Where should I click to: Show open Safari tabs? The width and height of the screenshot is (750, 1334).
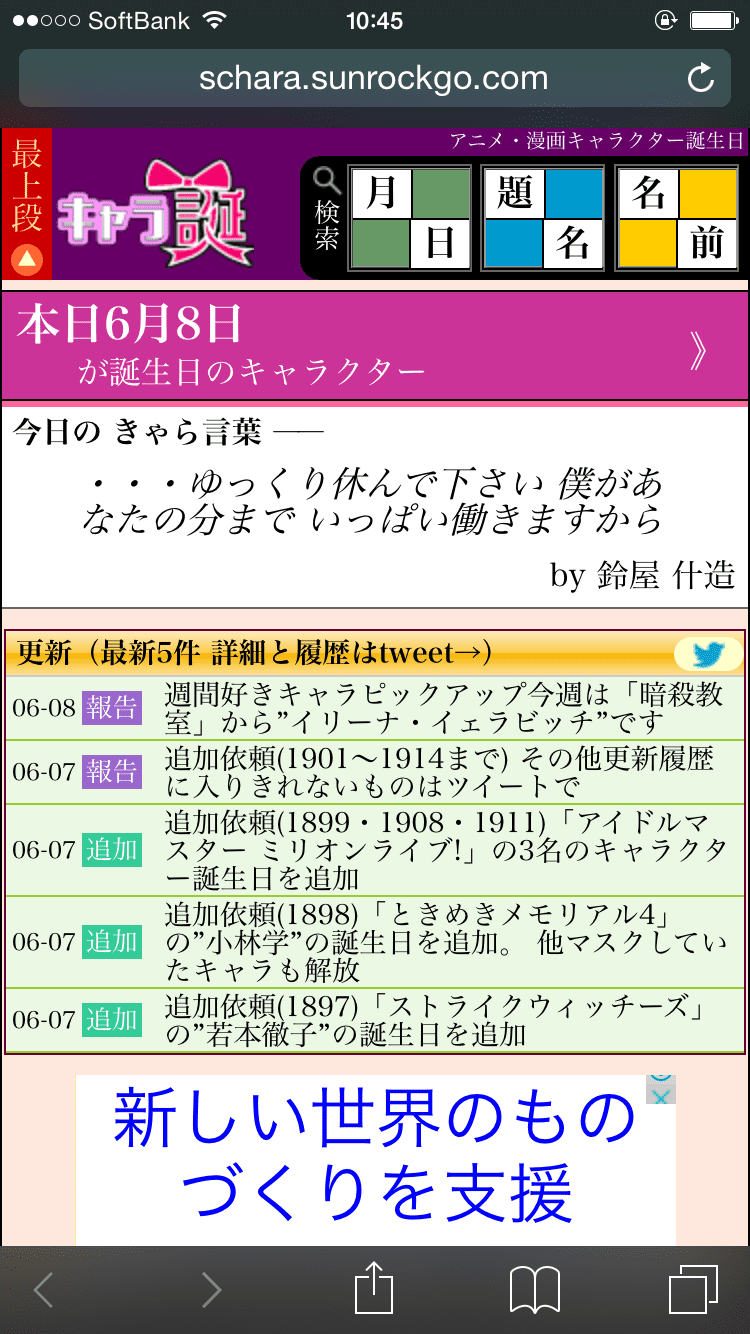pos(693,1289)
